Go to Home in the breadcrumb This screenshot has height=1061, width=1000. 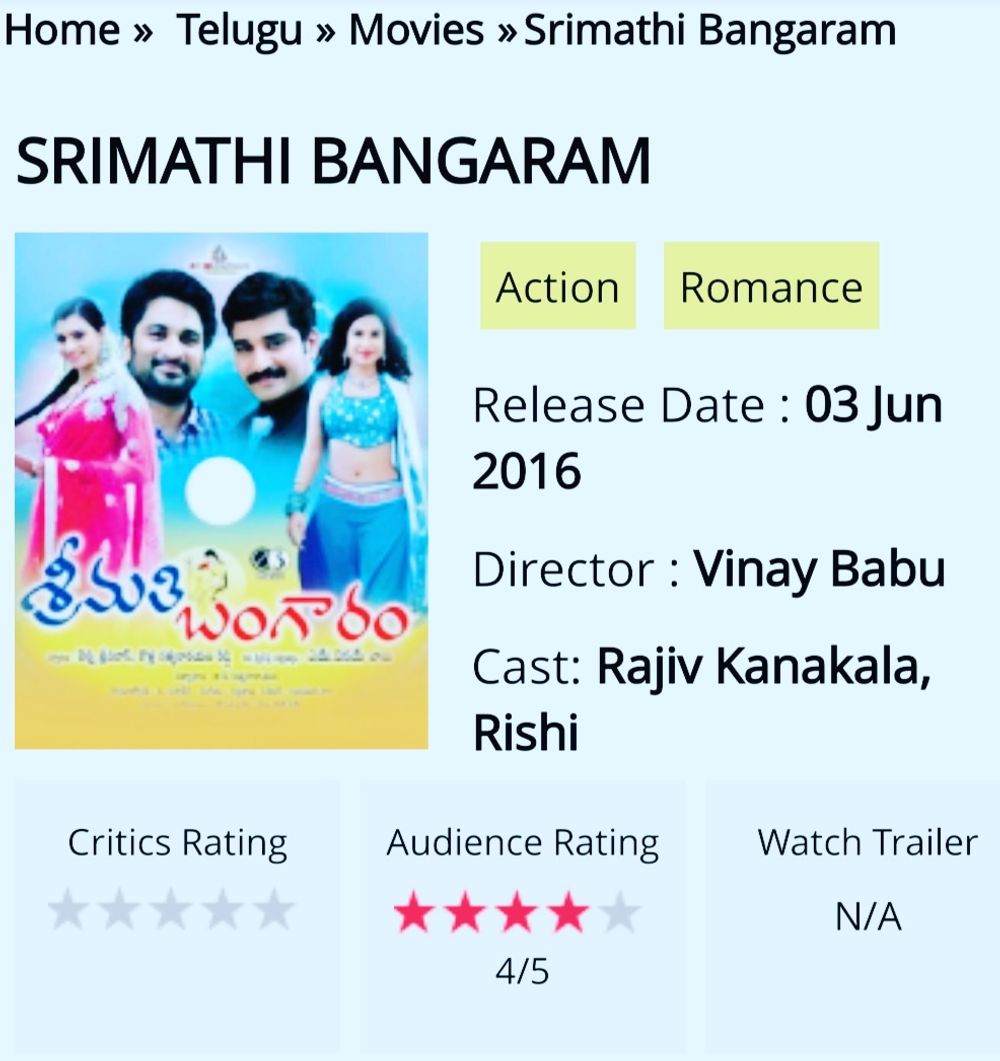(x=62, y=31)
